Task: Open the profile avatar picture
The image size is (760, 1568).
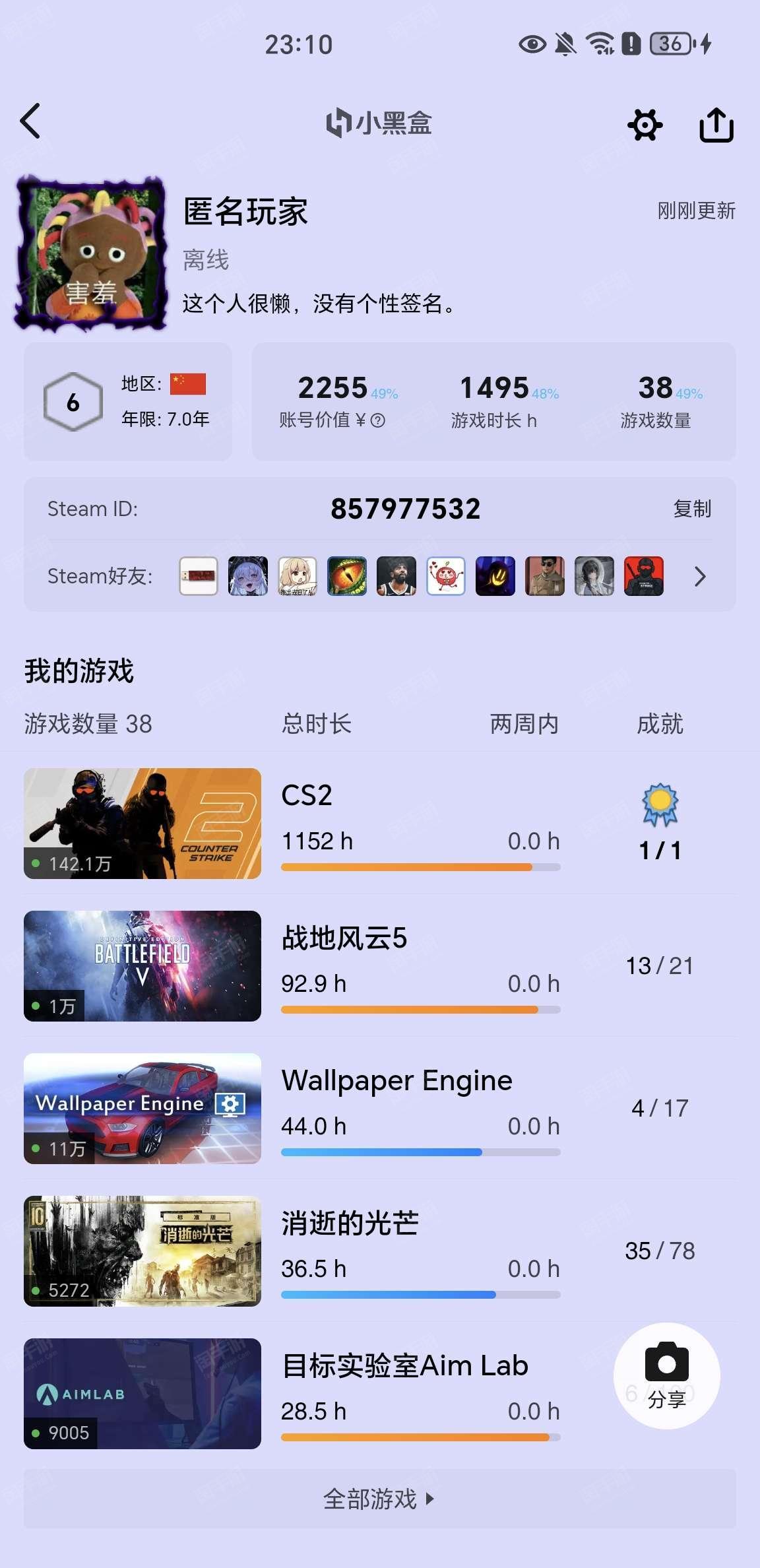Action: click(x=91, y=253)
